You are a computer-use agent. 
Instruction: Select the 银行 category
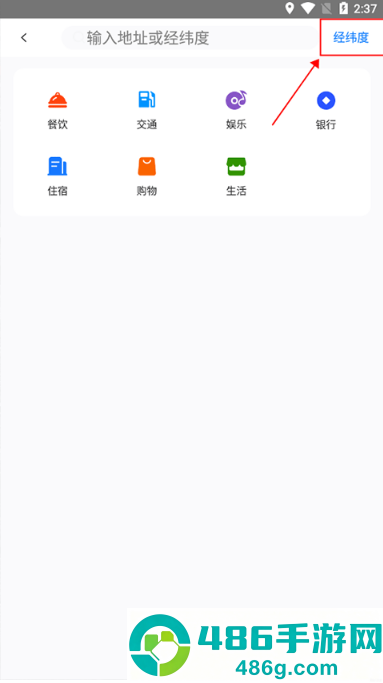tap(326, 111)
